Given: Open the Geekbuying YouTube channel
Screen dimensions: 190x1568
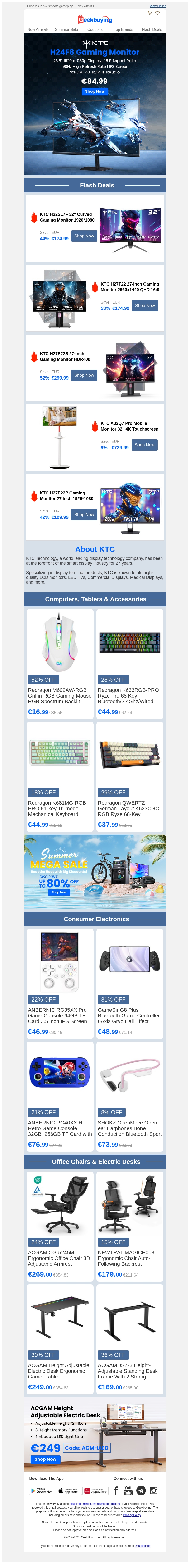Looking at the screenshot, I should coord(128,1490).
